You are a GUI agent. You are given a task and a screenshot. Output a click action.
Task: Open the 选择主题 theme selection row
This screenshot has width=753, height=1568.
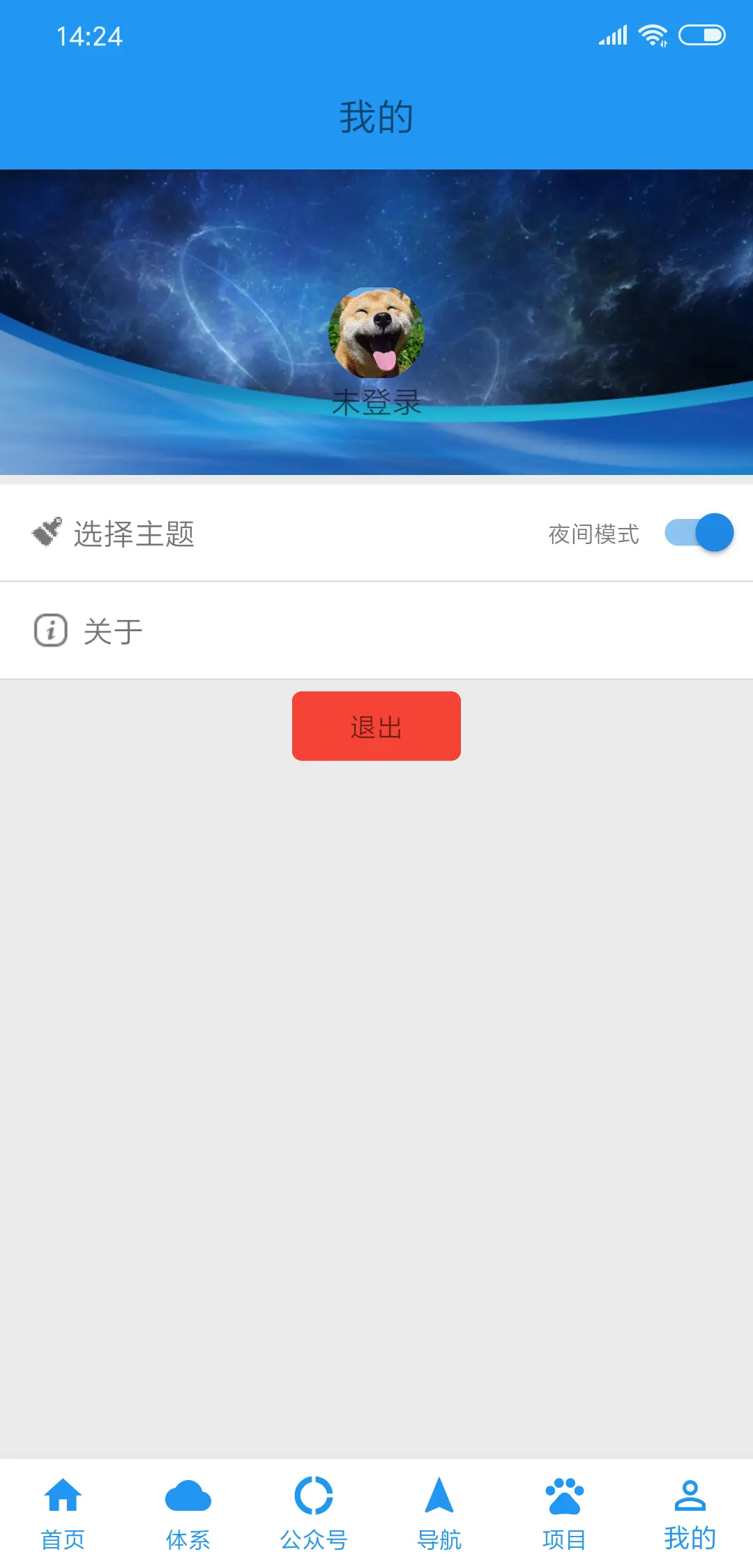pyautogui.click(x=132, y=534)
